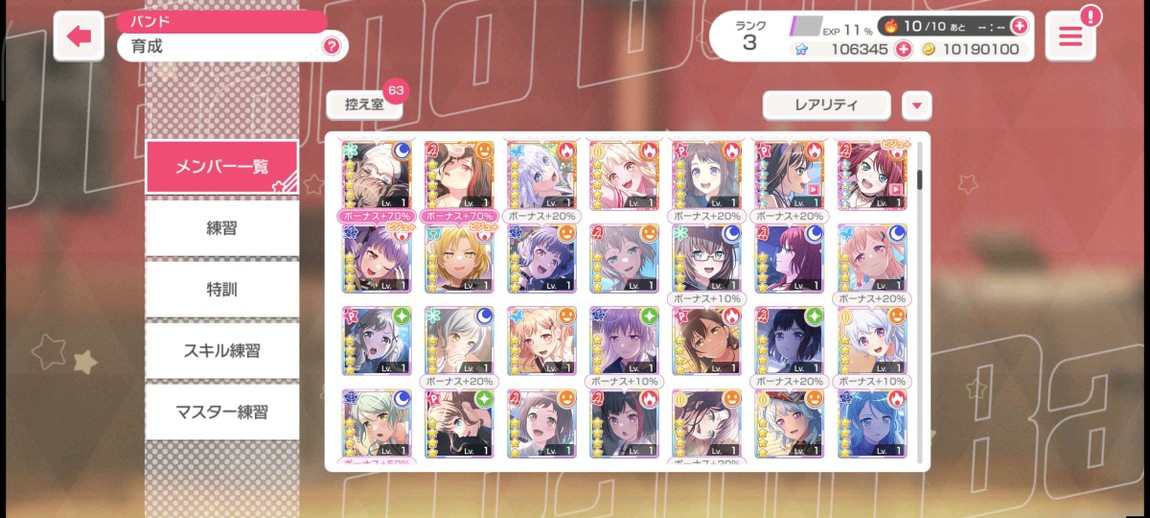Switch to the 特訓 tab
1150x518 pixels.
click(222, 289)
